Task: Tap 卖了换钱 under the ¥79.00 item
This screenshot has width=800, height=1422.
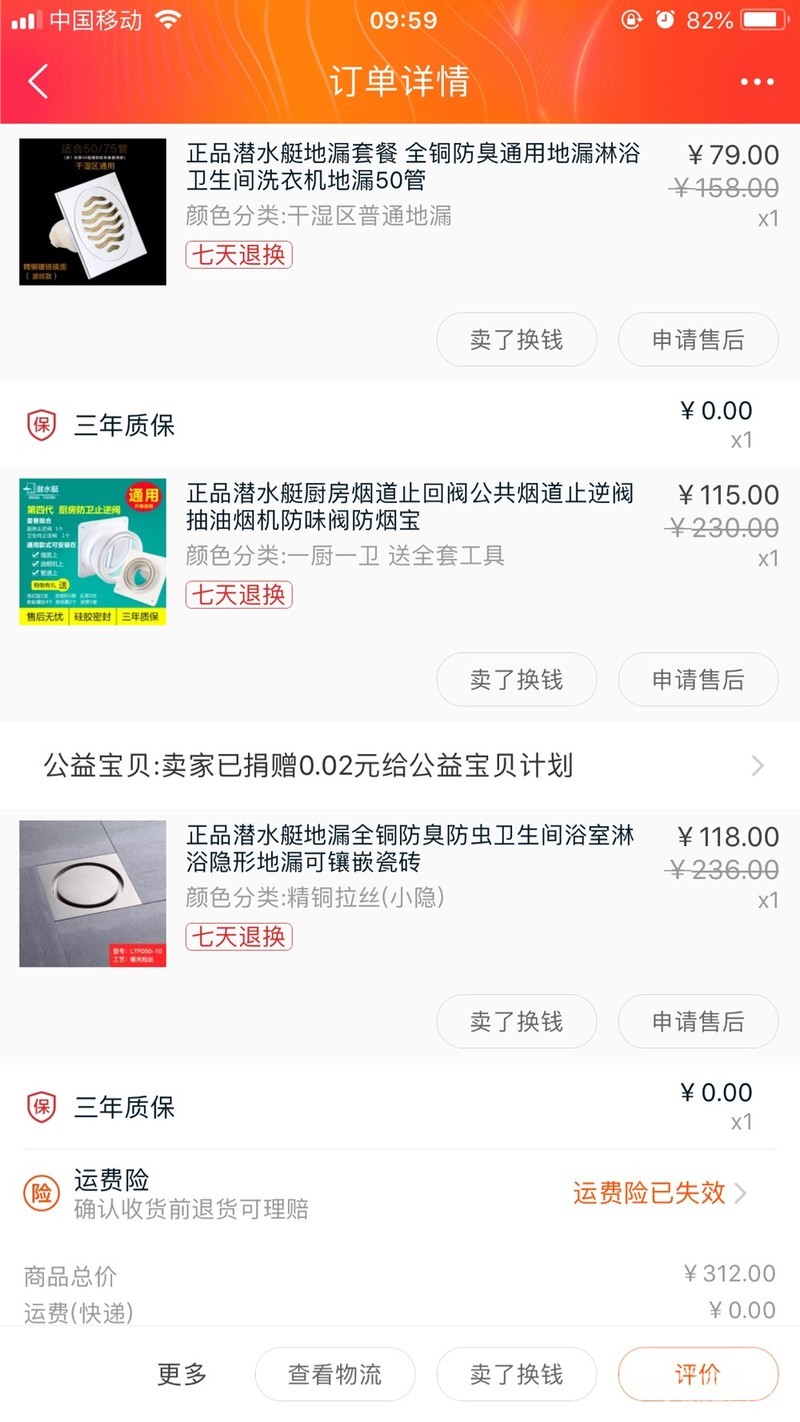Action: pyautogui.click(x=516, y=340)
